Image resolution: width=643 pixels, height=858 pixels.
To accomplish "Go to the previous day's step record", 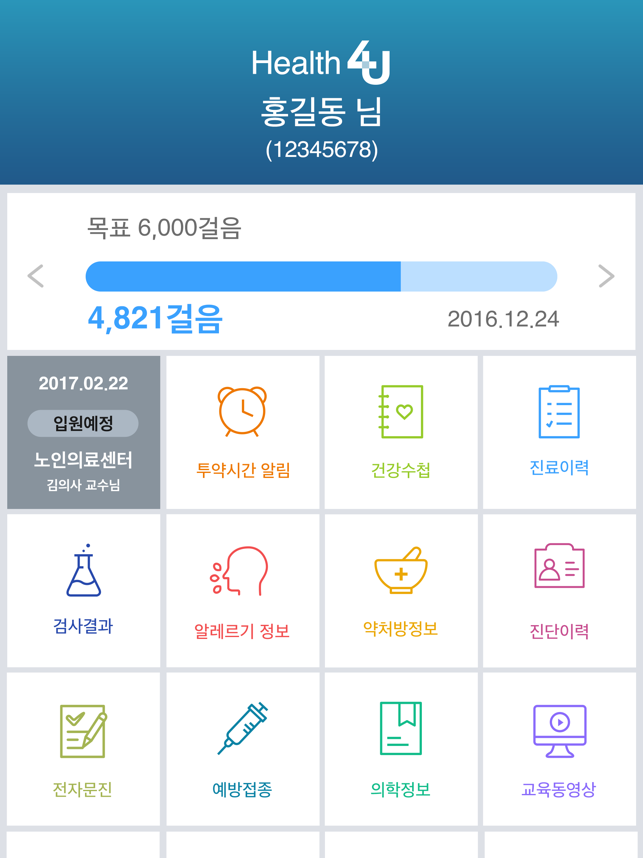I will coord(36,276).
